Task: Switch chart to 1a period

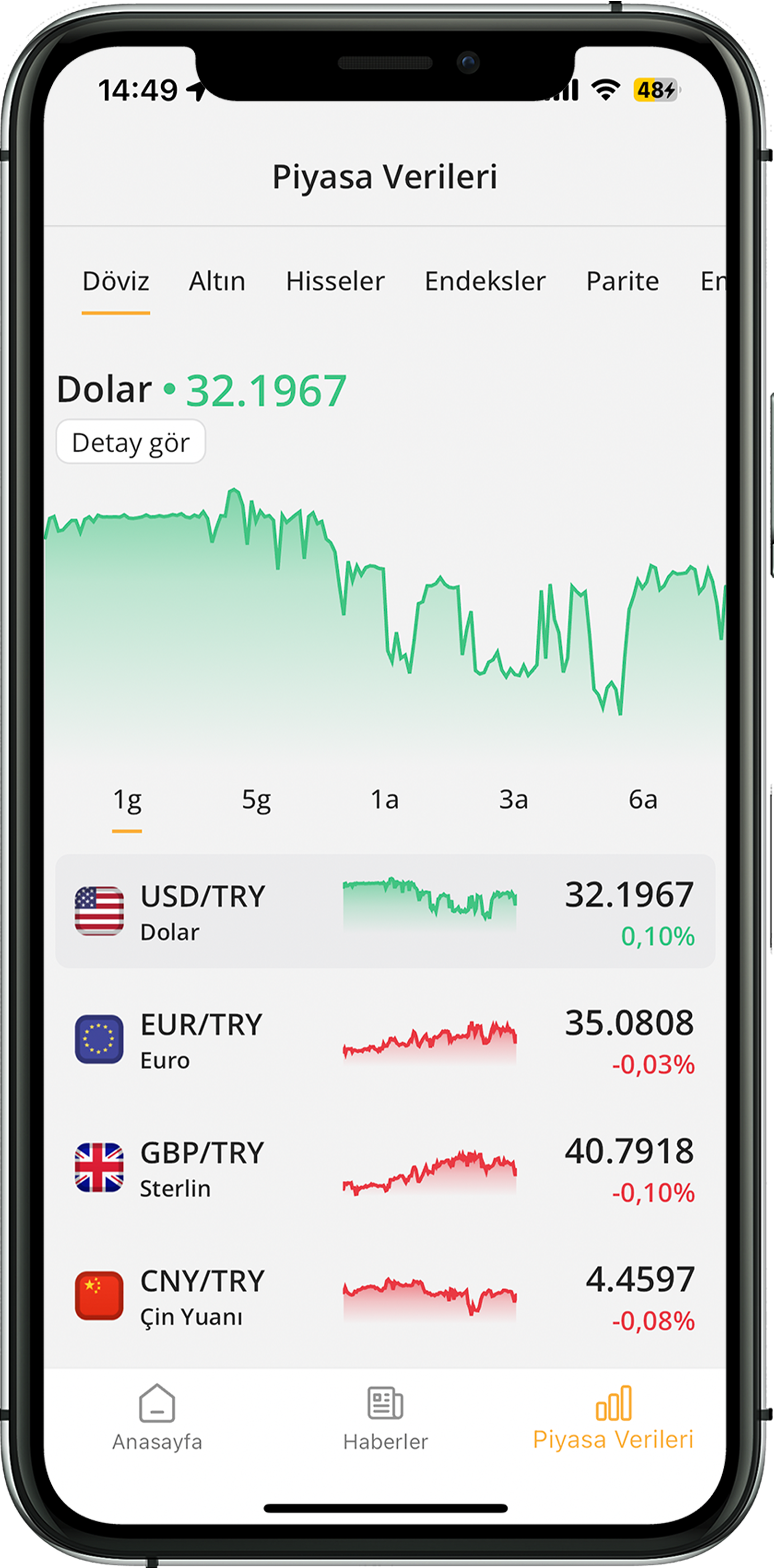Action: [384, 799]
